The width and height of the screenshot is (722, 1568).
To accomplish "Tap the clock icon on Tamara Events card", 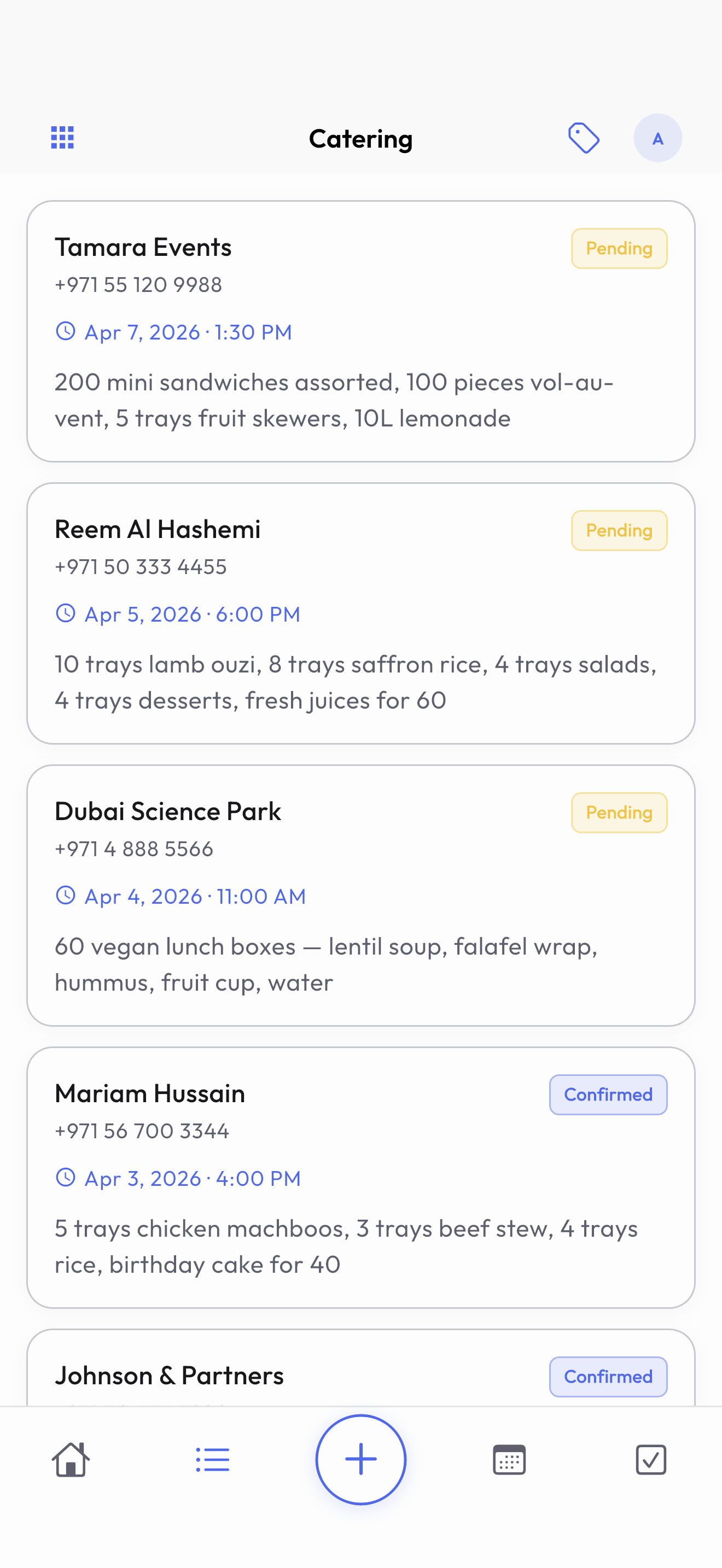I will pyautogui.click(x=66, y=331).
